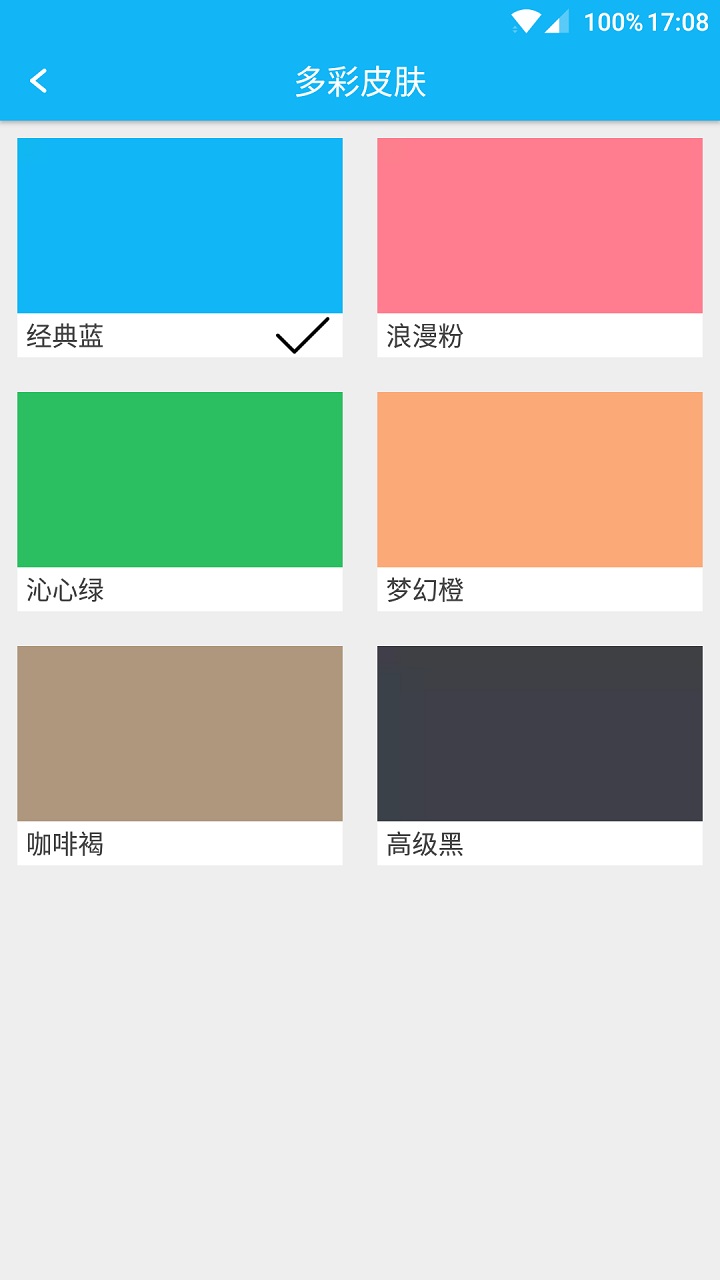Image resolution: width=720 pixels, height=1280 pixels.
Task: Select the 浪漫粉 pink skin swatch
Action: click(x=540, y=224)
